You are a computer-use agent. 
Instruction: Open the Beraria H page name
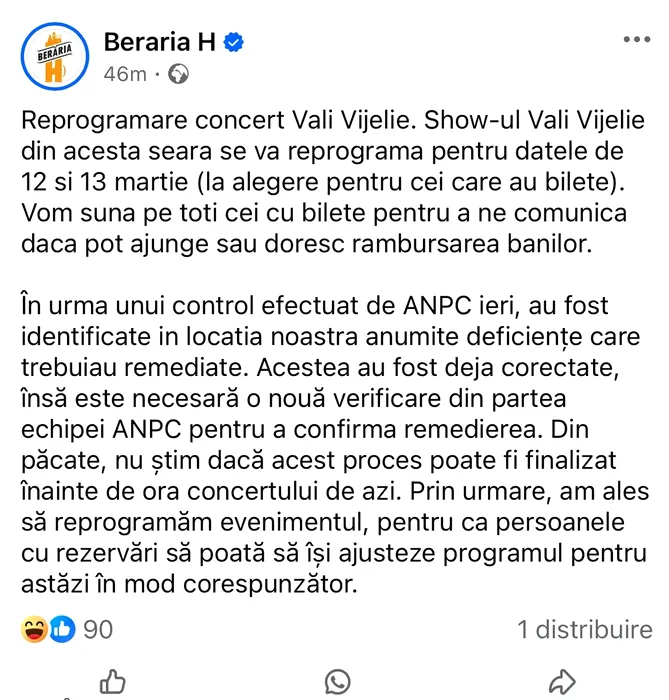(x=160, y=42)
